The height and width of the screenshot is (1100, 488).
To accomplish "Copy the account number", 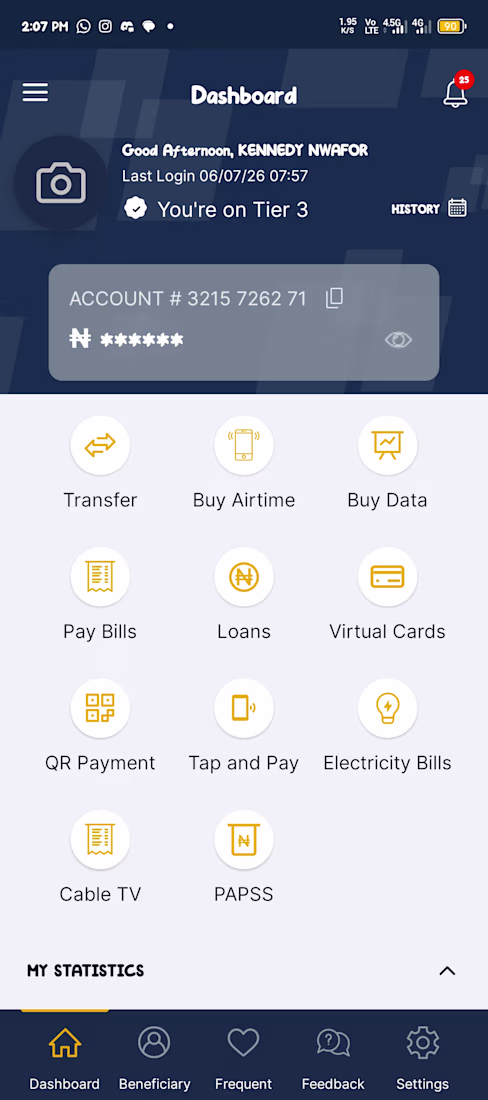I will (x=334, y=298).
